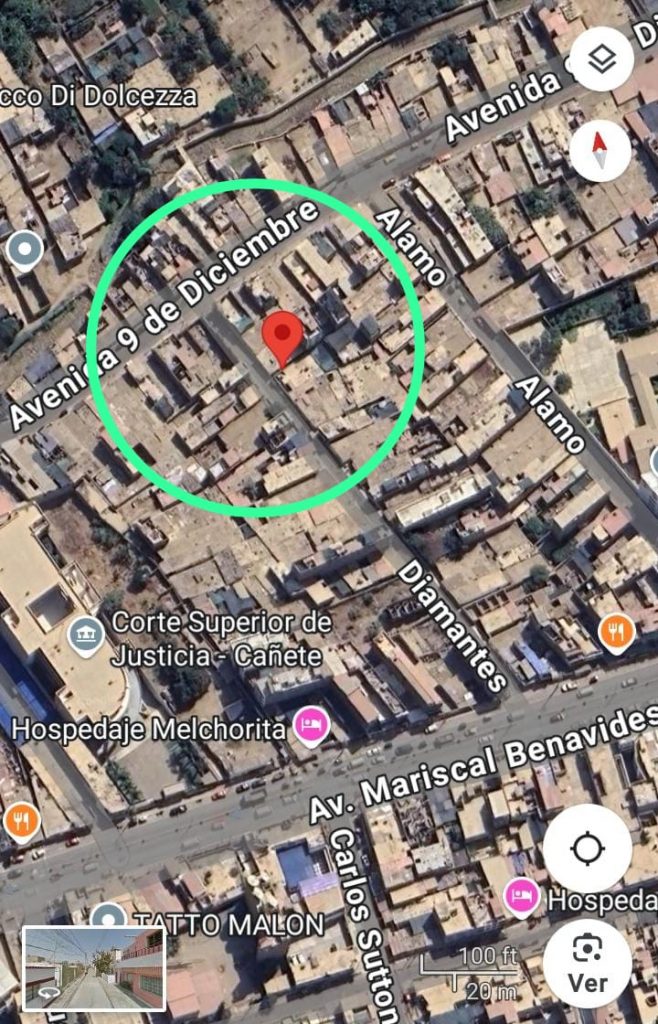Open the TATTO MALON place marker
The image size is (658, 1024).
(x=107, y=918)
